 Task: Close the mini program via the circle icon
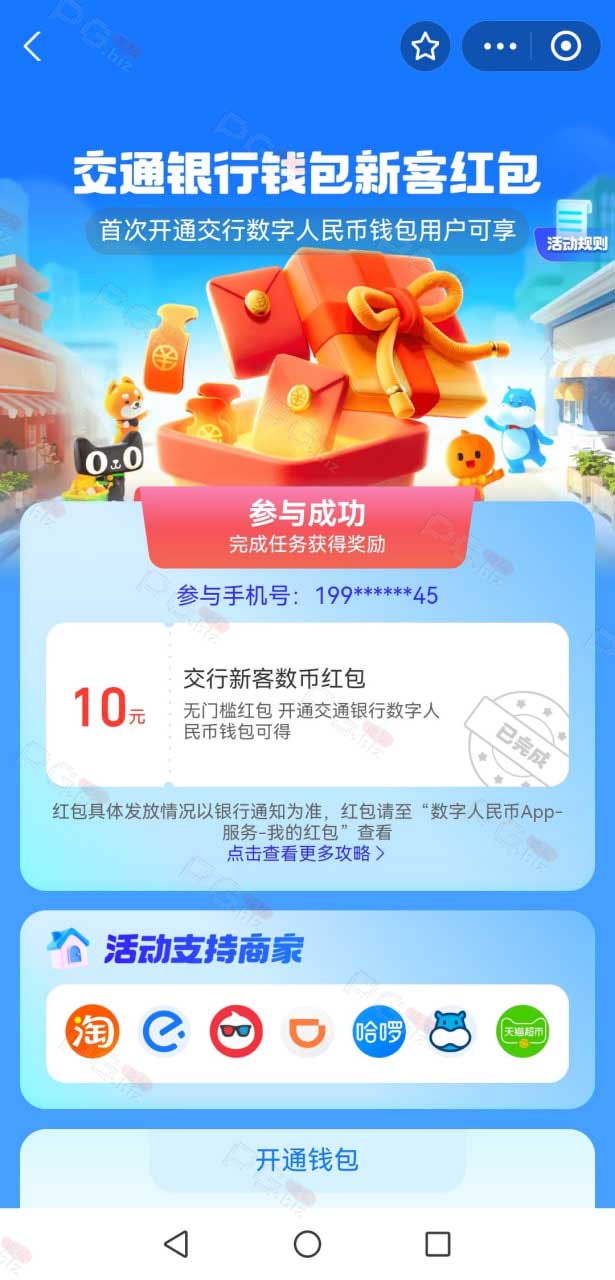(565, 47)
